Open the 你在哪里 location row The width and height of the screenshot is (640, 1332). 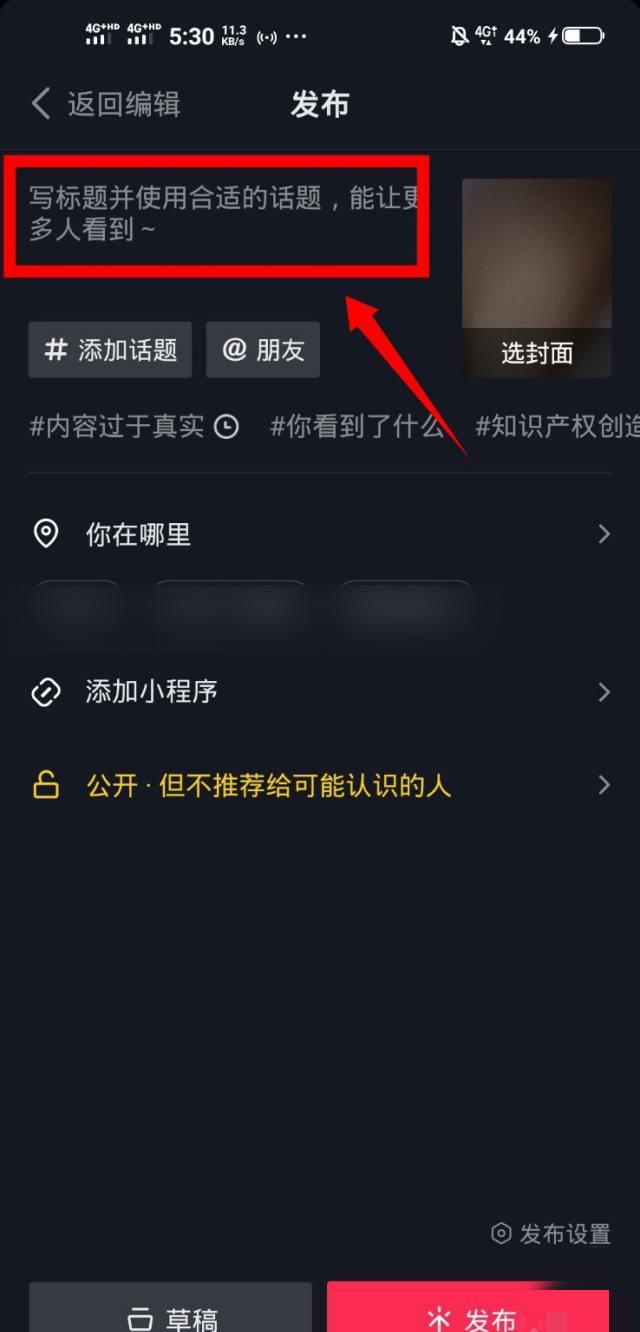tap(319, 535)
